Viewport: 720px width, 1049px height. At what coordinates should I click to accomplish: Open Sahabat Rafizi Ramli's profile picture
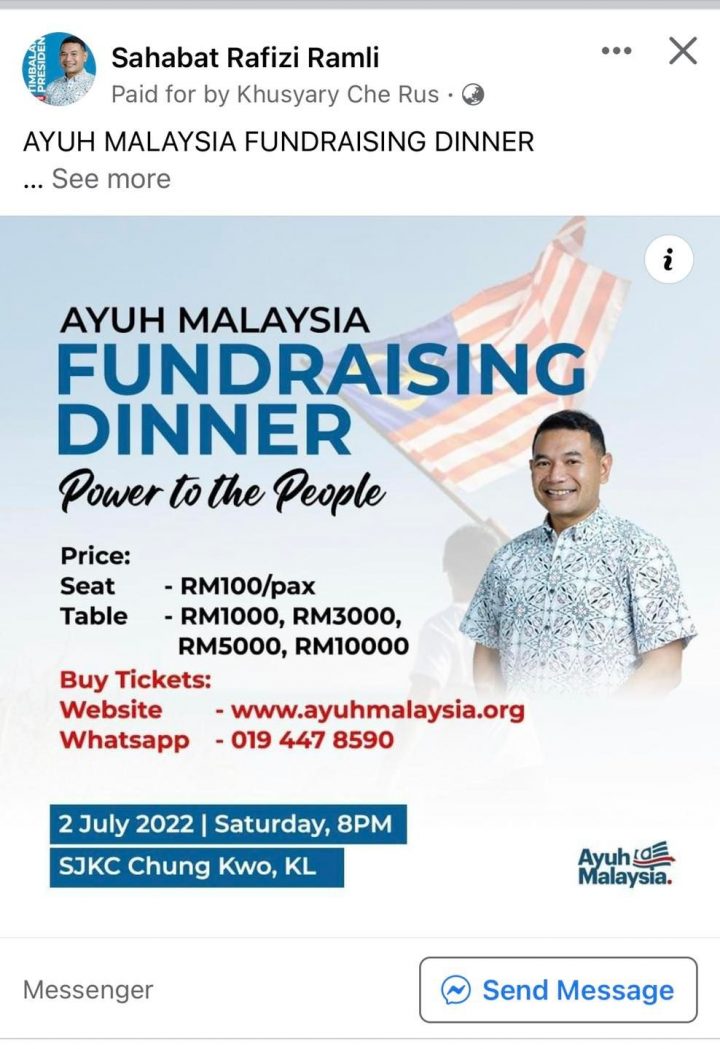pyautogui.click(x=58, y=69)
